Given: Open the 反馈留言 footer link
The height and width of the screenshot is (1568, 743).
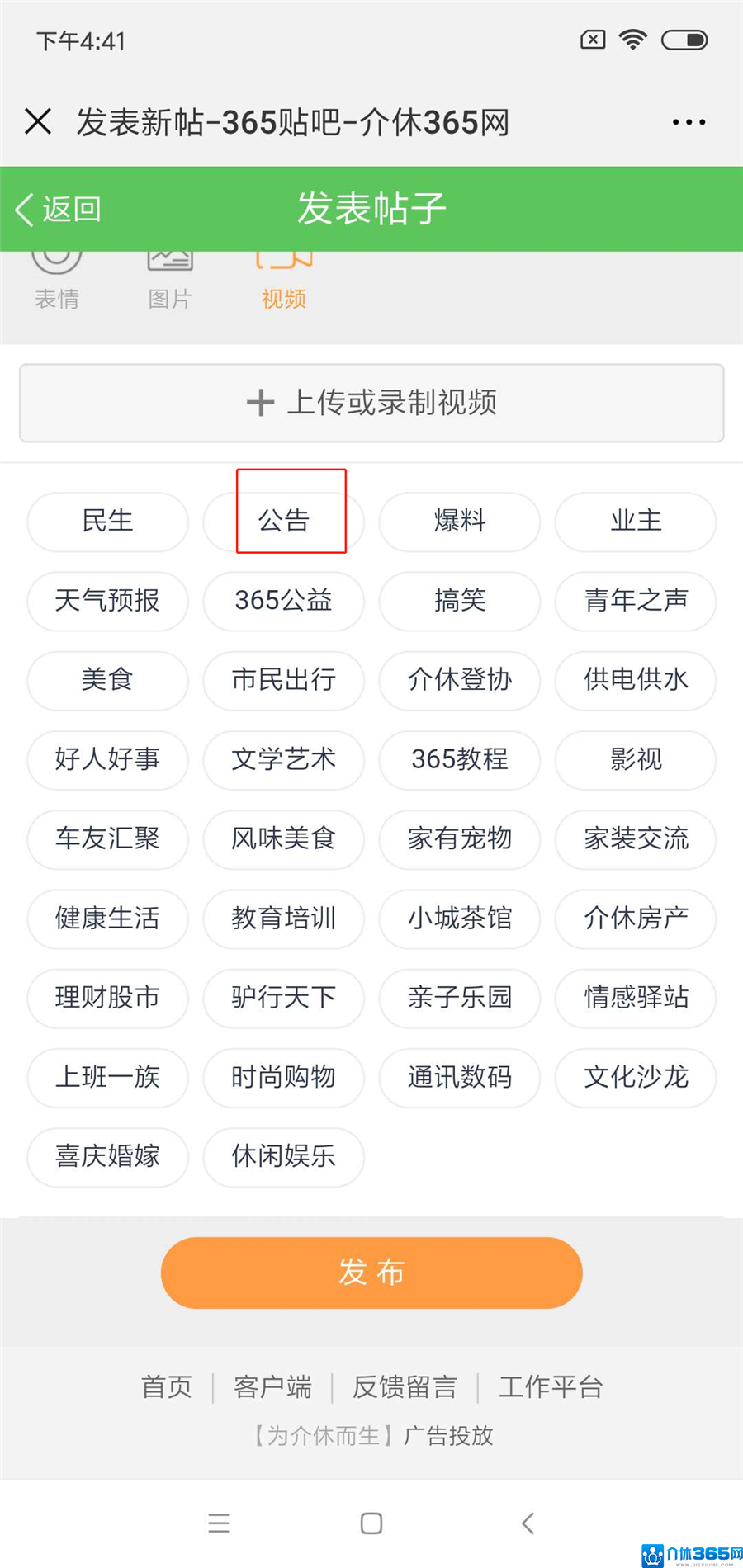Looking at the screenshot, I should [x=405, y=1387].
